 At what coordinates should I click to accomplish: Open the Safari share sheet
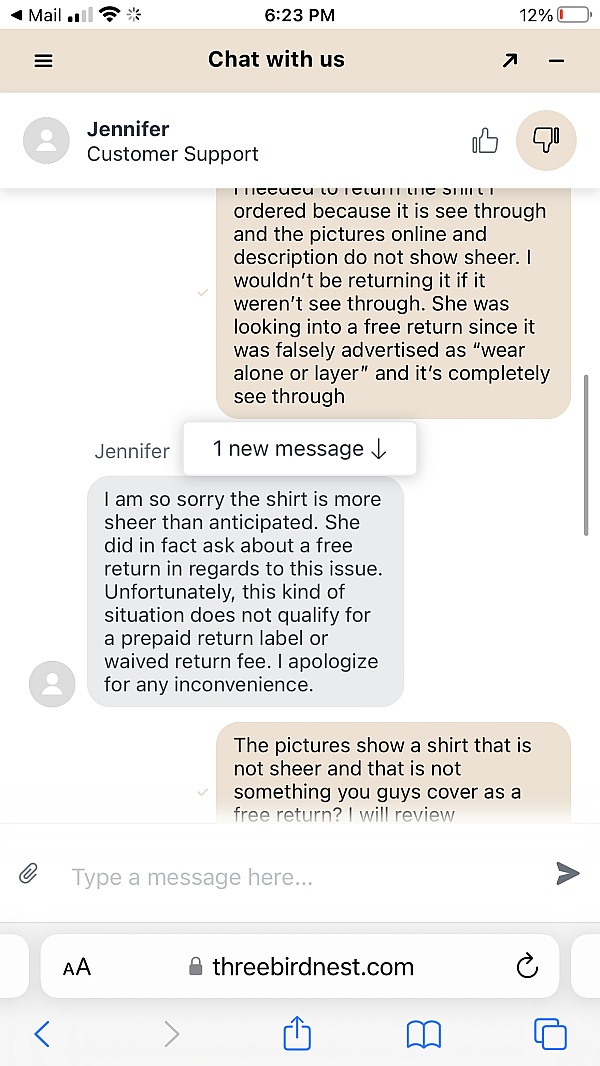tap(297, 1033)
